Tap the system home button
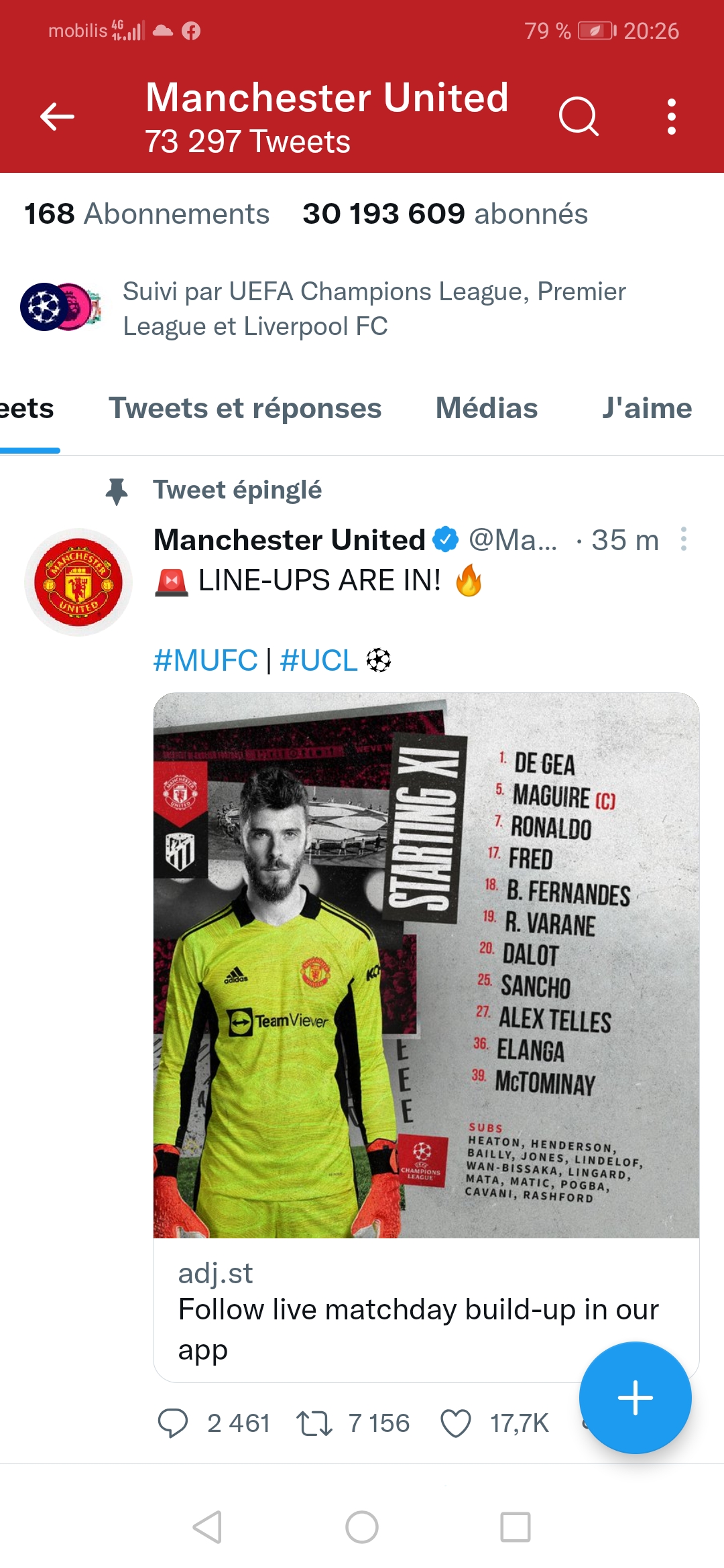This screenshot has width=724, height=1568. [x=362, y=1527]
